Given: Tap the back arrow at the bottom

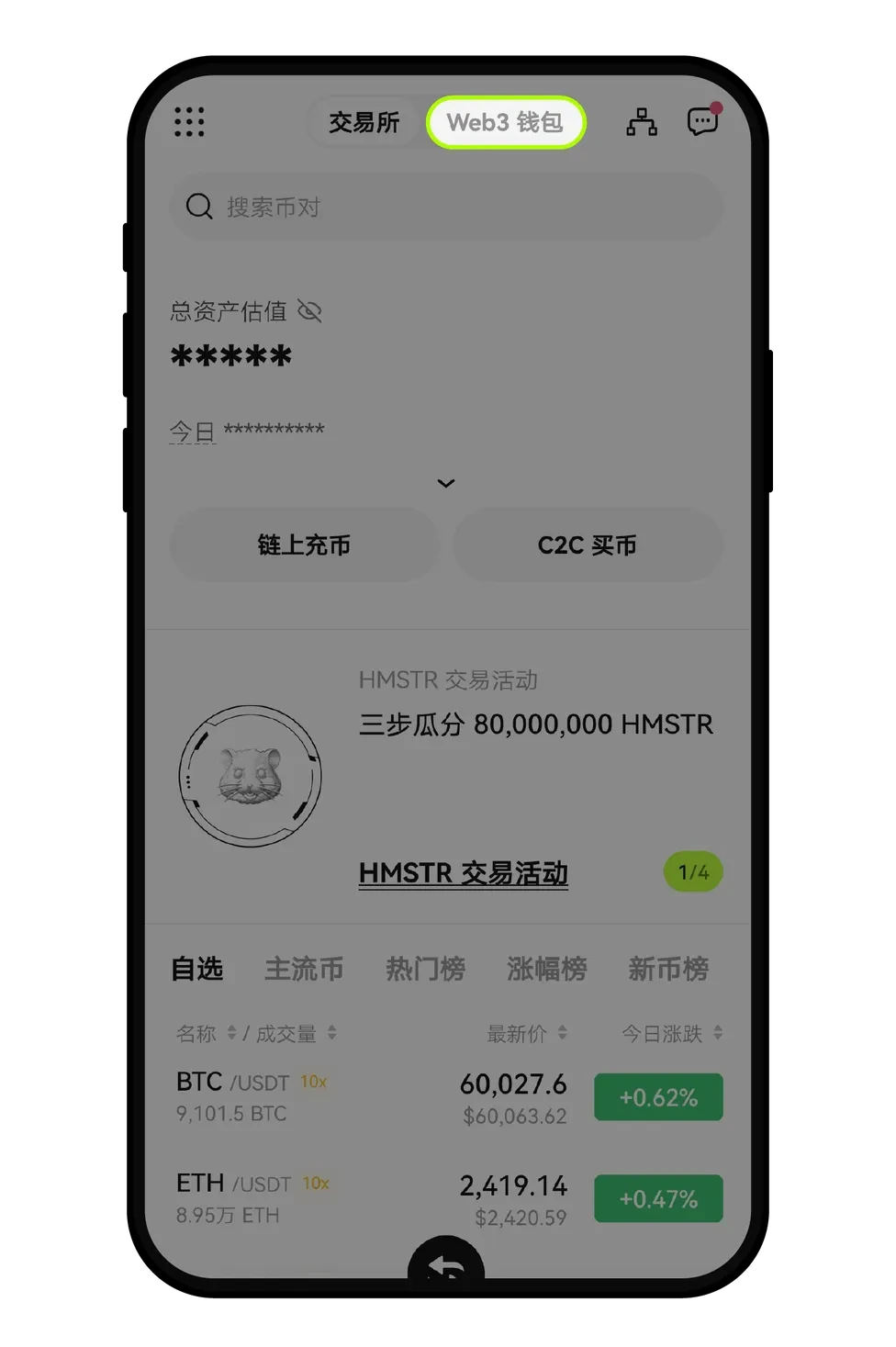Looking at the screenshot, I should coord(446,1267).
